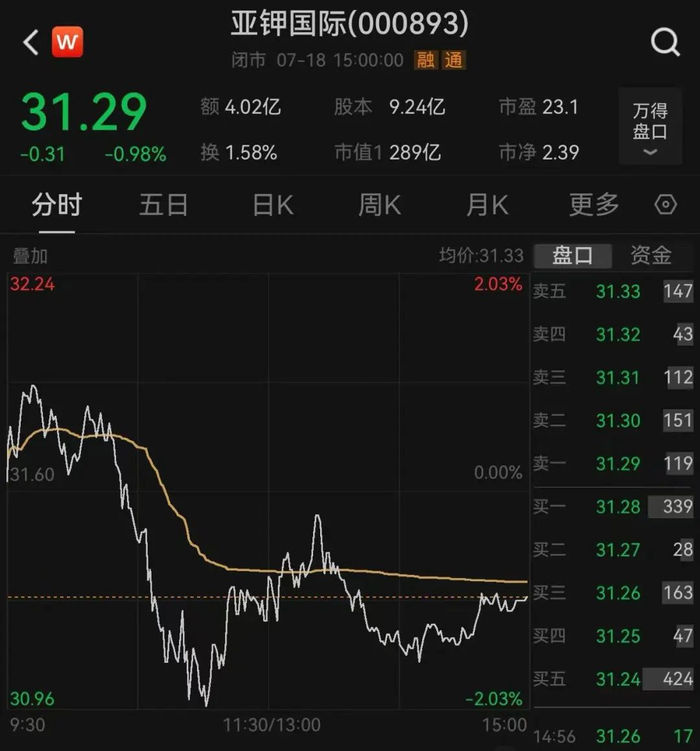The width and height of the screenshot is (700, 751).
Task: Switch to the 五日 chart tab
Action: click(x=164, y=205)
